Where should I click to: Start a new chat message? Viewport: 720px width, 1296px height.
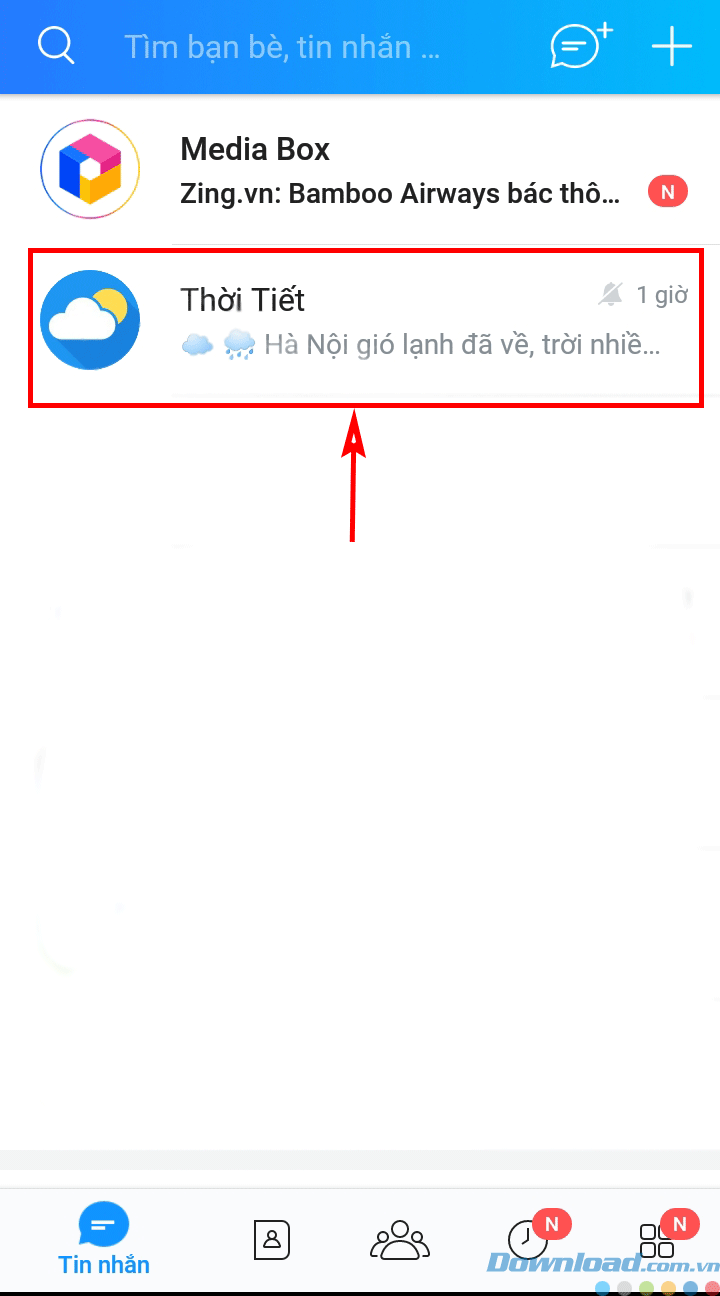tap(579, 46)
